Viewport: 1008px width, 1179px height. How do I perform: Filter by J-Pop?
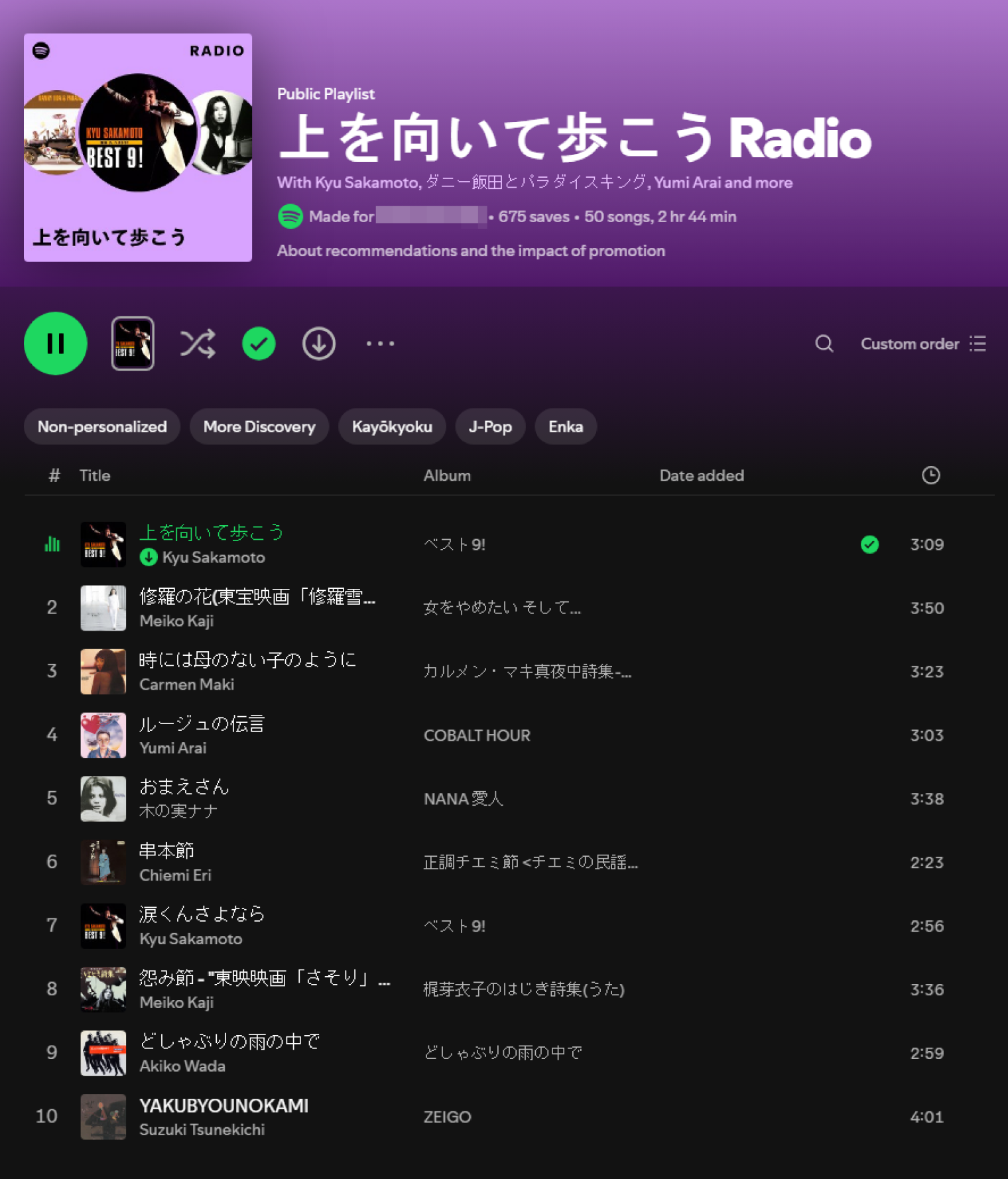tap(490, 426)
